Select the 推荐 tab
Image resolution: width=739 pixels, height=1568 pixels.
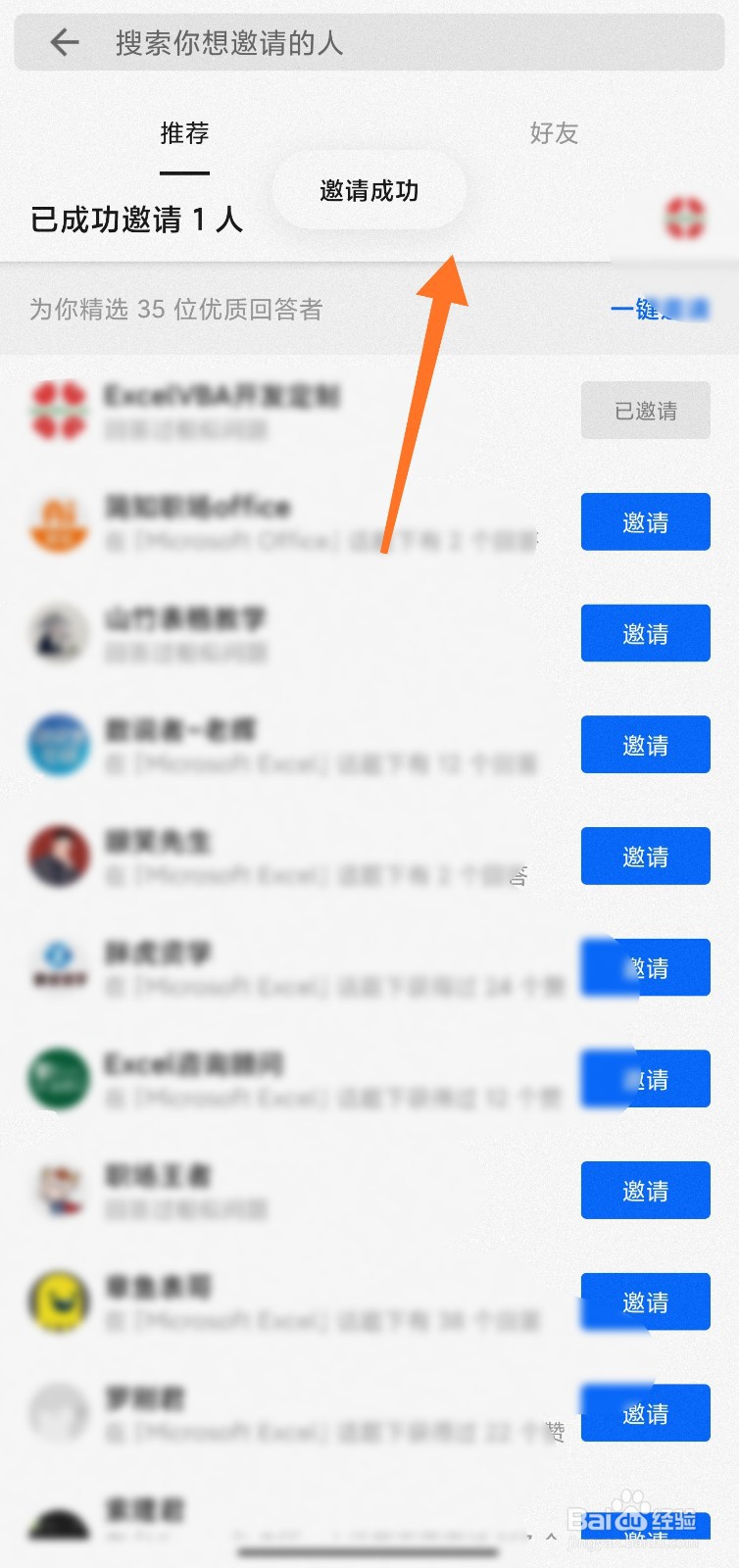point(184,133)
